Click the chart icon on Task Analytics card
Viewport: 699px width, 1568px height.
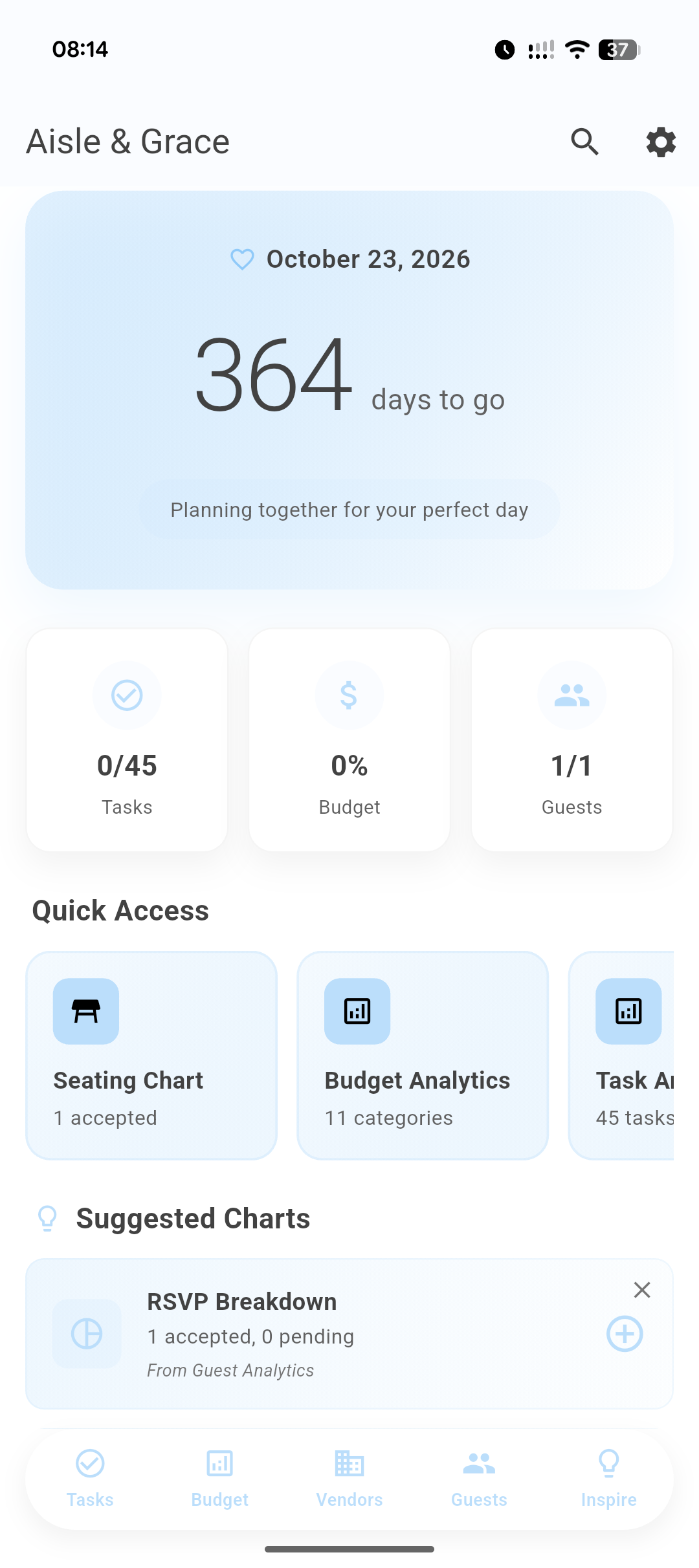[628, 1010]
